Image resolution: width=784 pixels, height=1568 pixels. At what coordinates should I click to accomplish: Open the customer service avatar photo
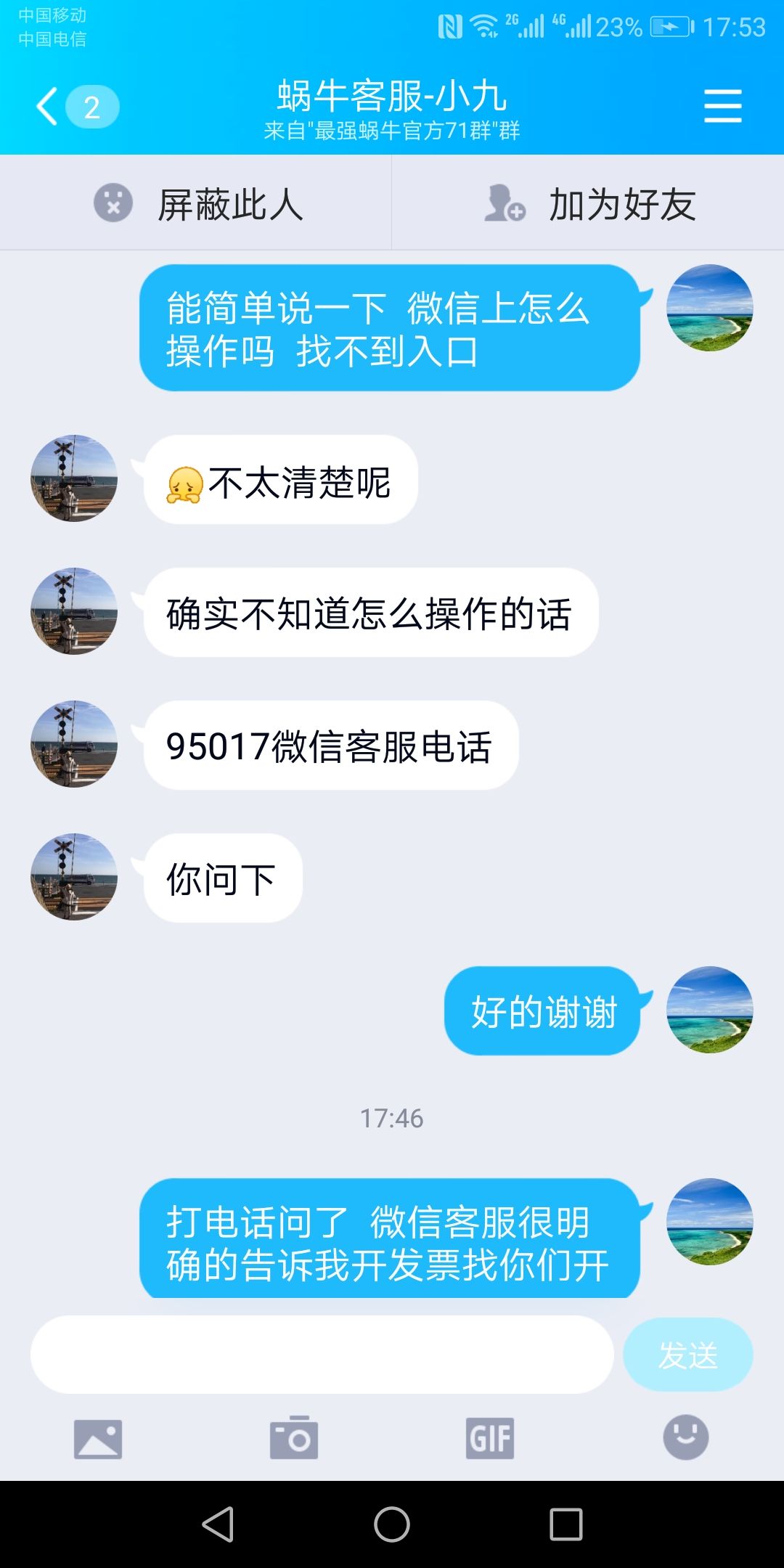click(73, 744)
